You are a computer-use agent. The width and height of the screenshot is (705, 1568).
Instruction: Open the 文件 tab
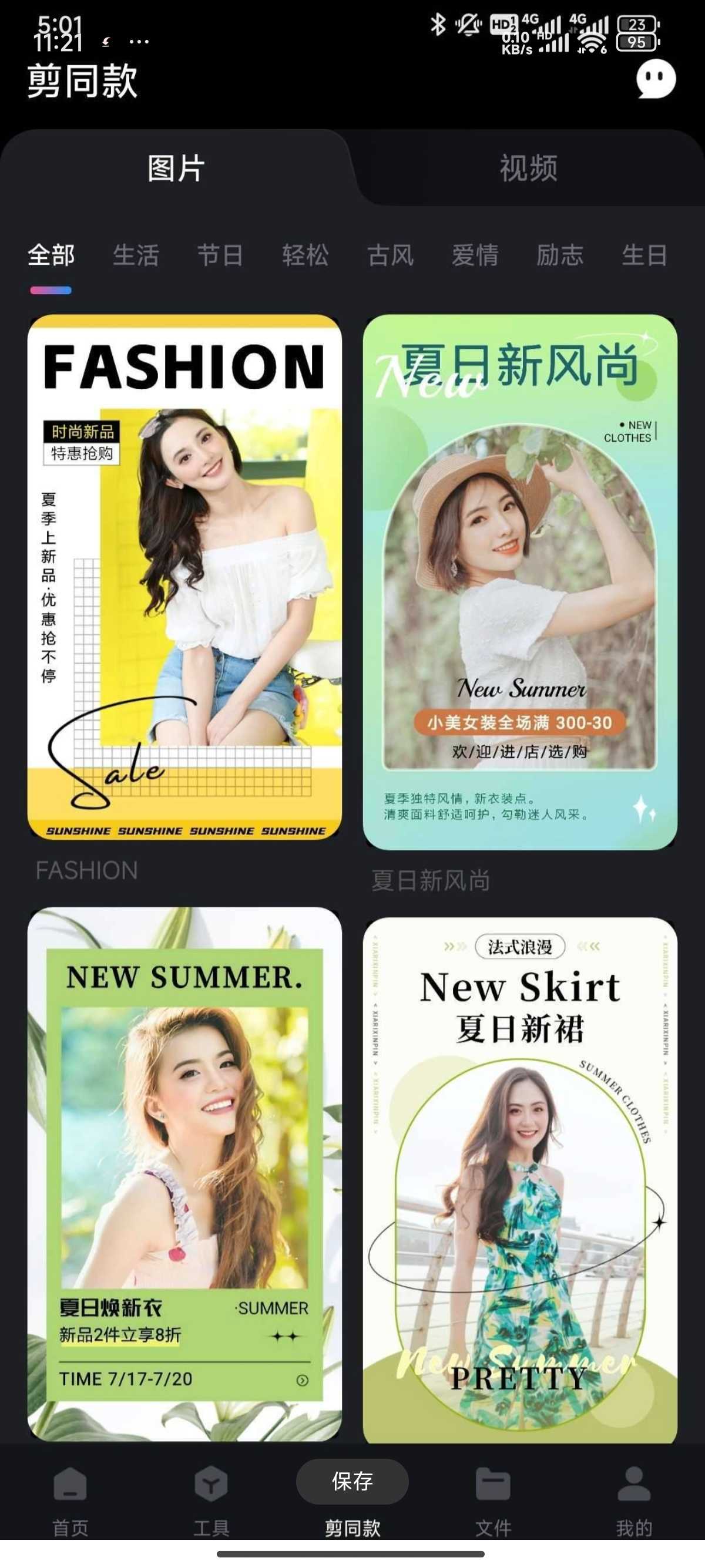493,1500
